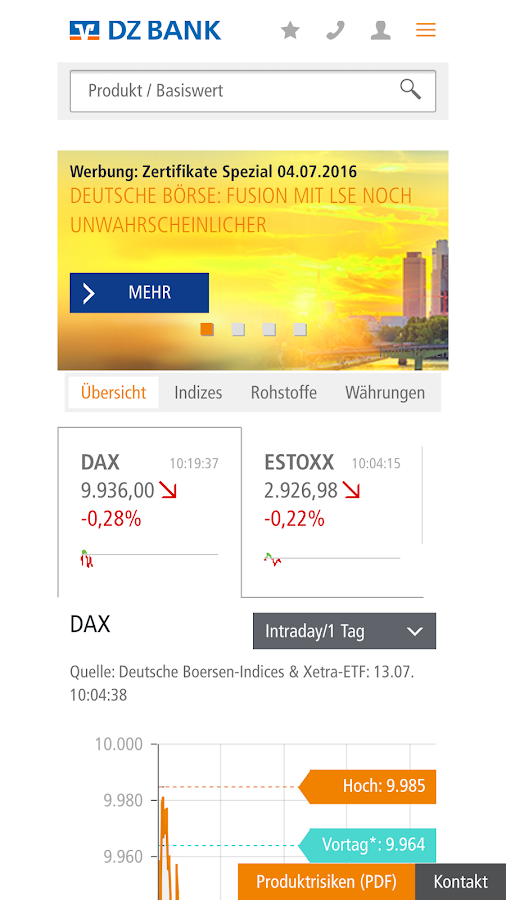Focus the Produkt / Basiswert search field

253,91
